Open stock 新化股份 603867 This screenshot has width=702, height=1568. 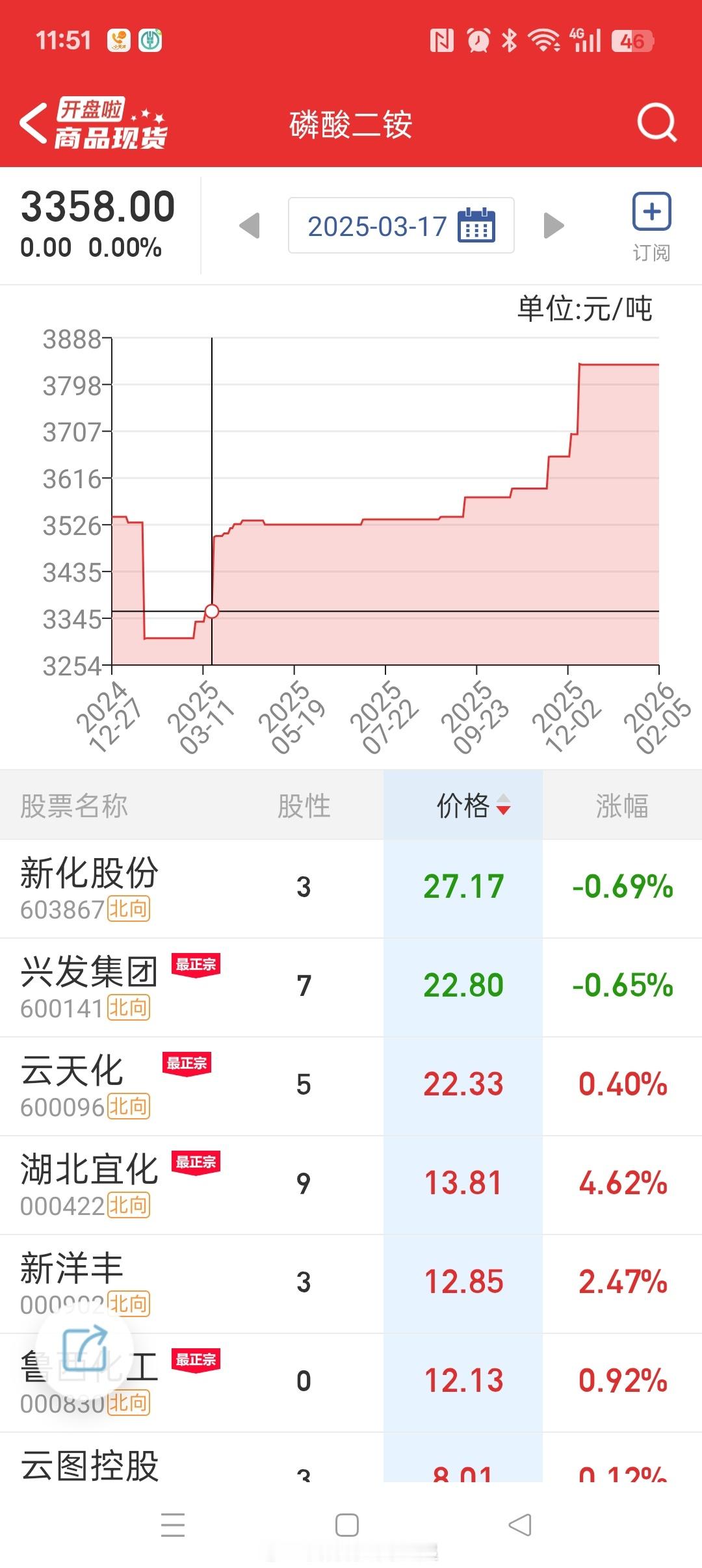point(351,889)
